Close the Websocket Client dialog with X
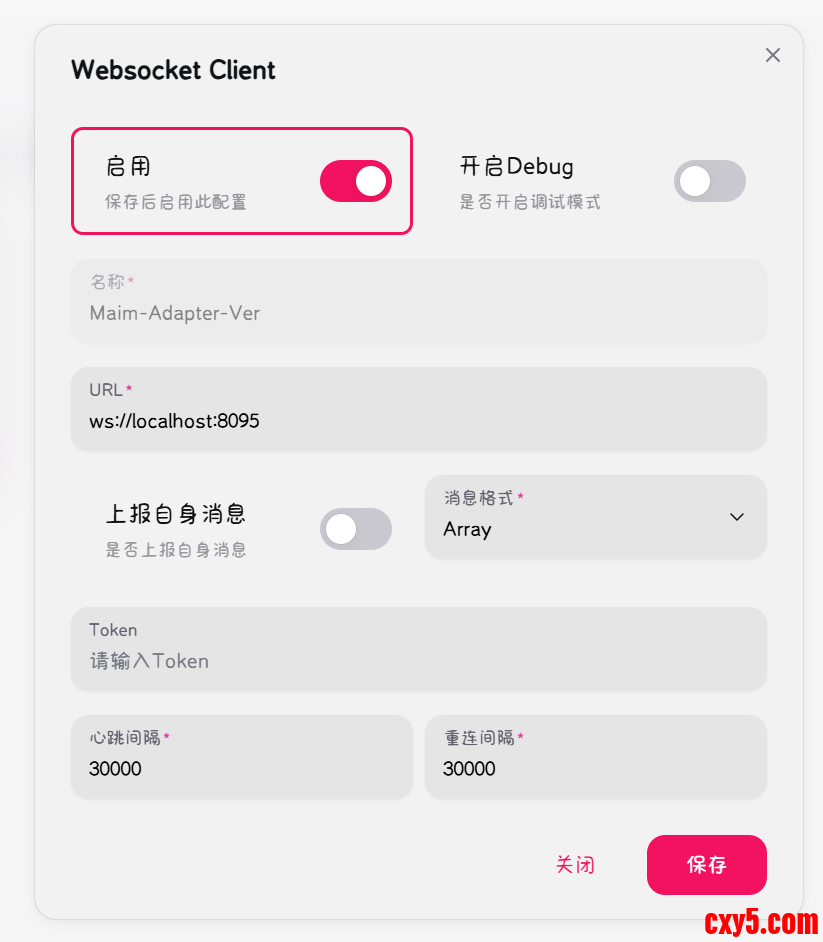This screenshot has height=942, width=823. click(x=772, y=55)
